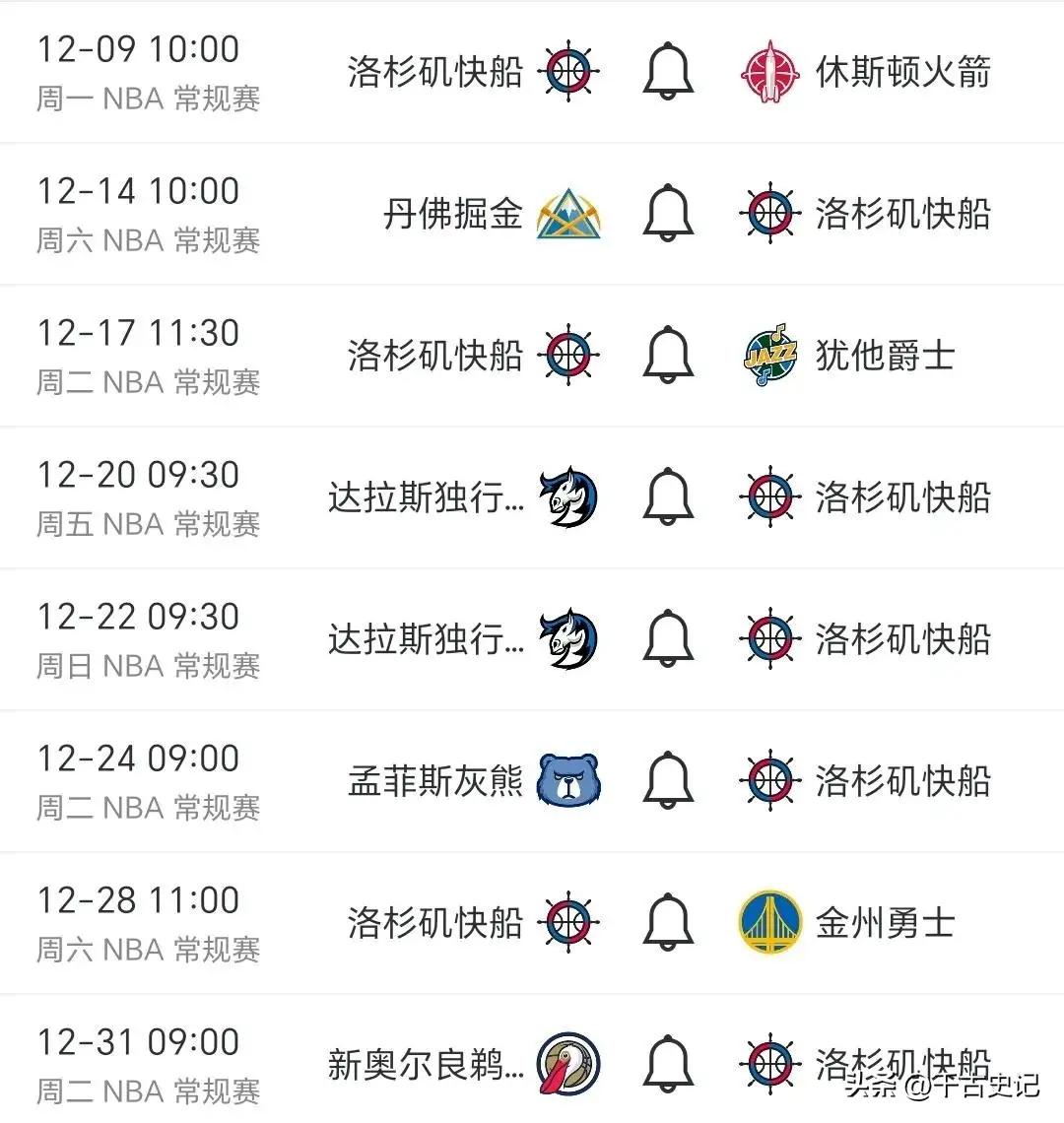Open the 12-28 11:00 金州勇士 game
The height and width of the screenshot is (1123, 1064).
[148, 922]
